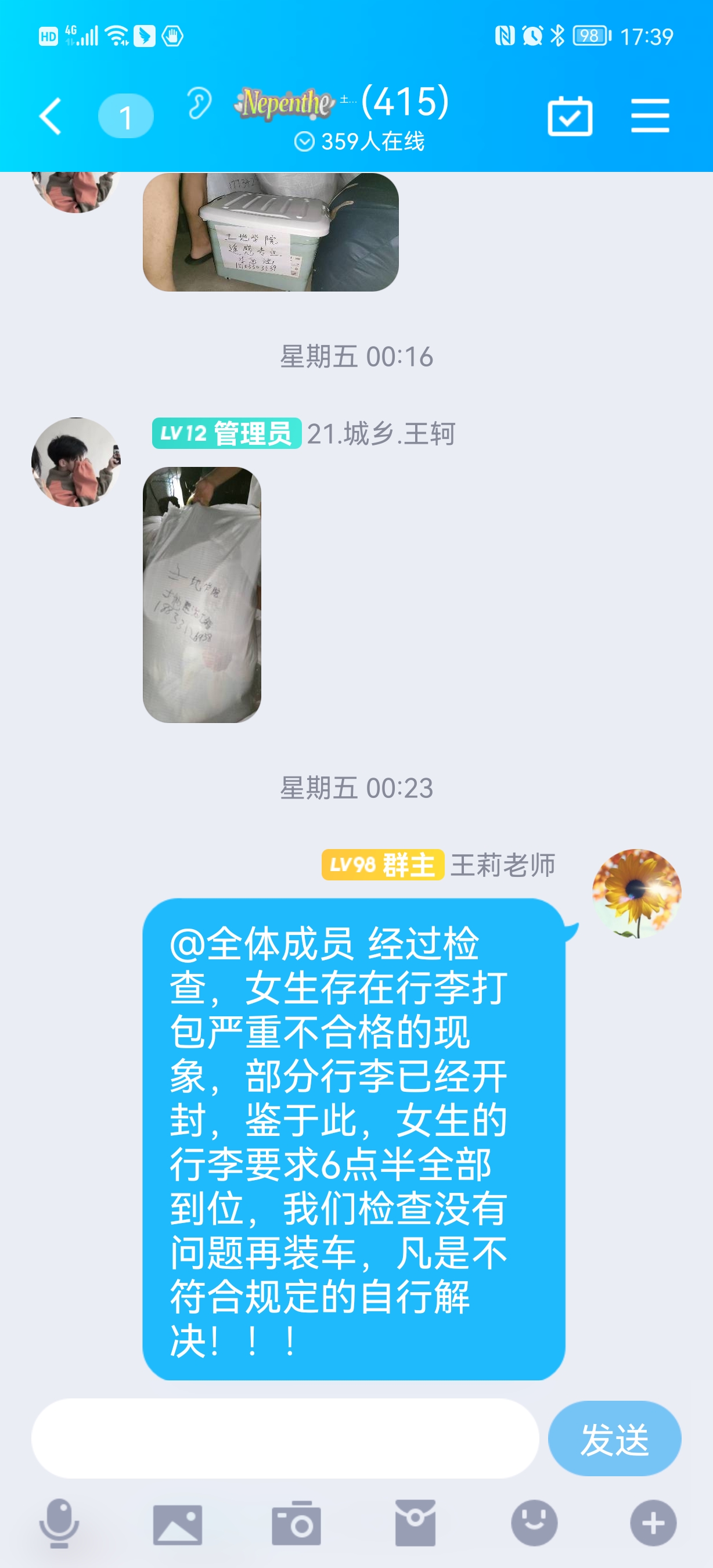Screen dimensions: 713x1568
Task: Go back to the chat list
Action: point(51,116)
